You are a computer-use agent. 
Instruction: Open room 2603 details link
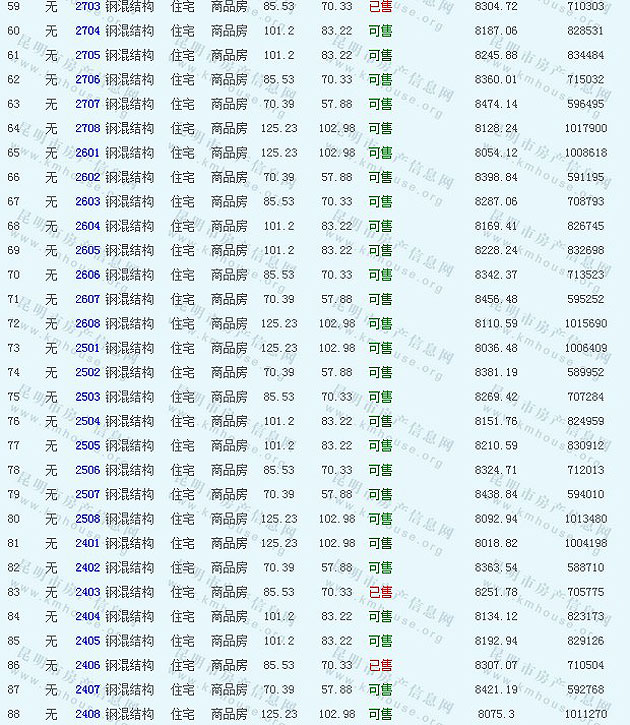[x=87, y=201]
